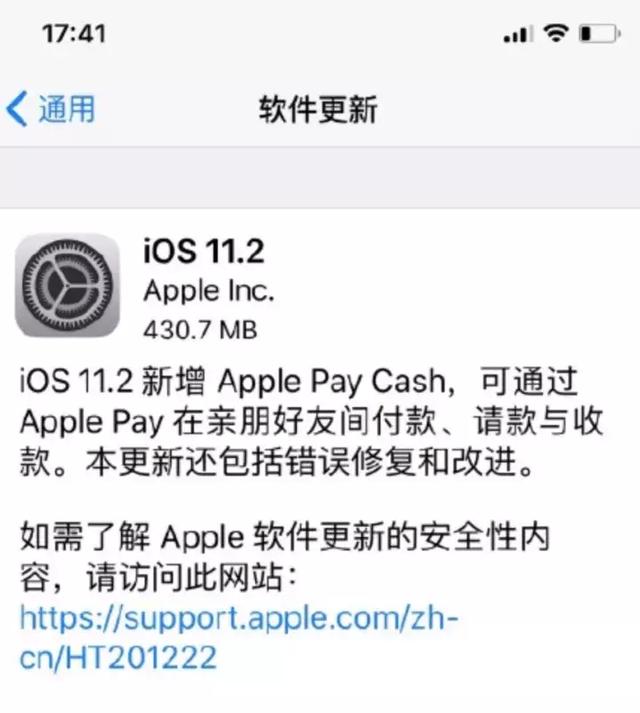Go back to 通用 settings

[52, 109]
